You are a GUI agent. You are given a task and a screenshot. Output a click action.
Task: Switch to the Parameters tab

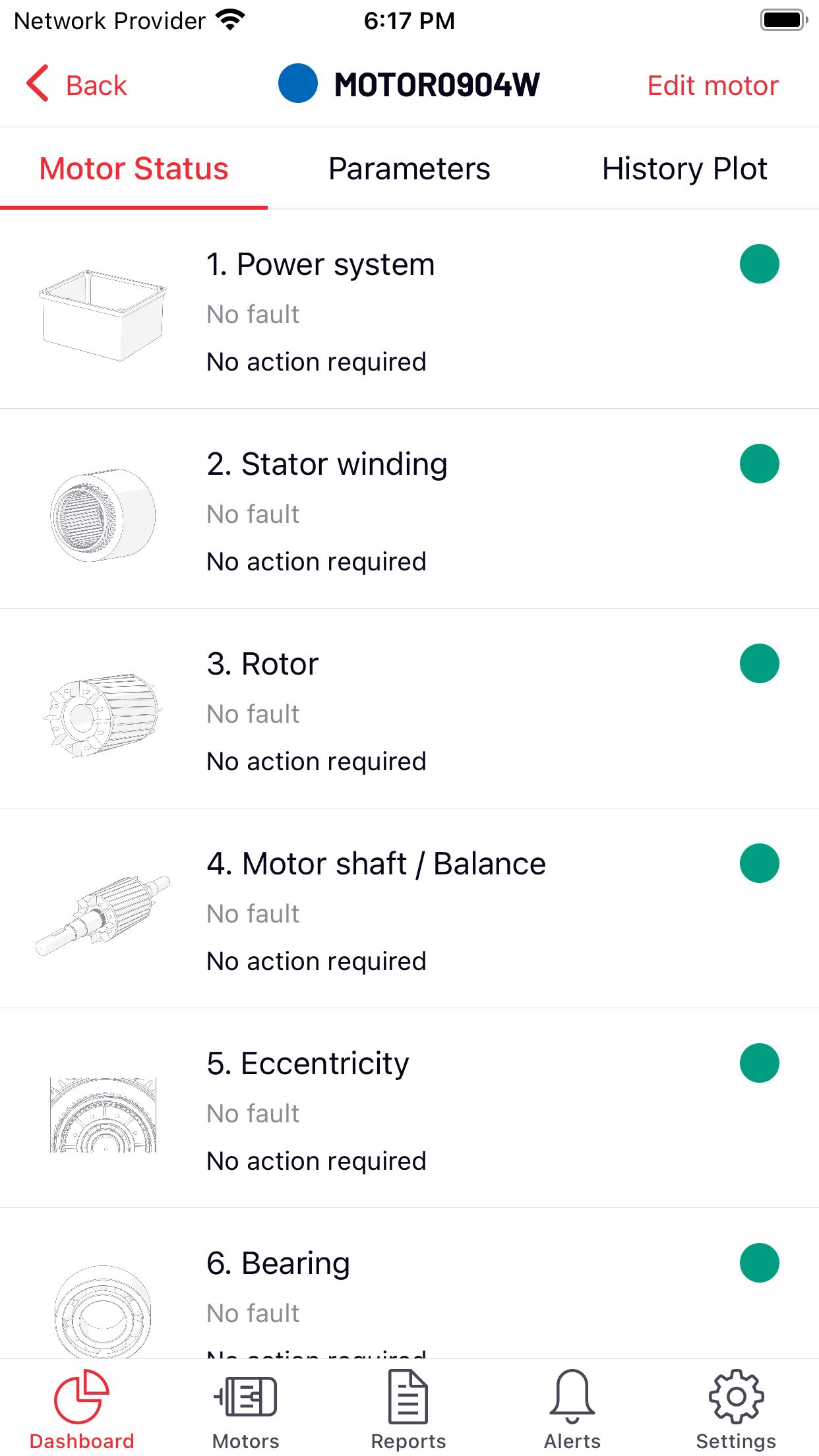pos(409,169)
